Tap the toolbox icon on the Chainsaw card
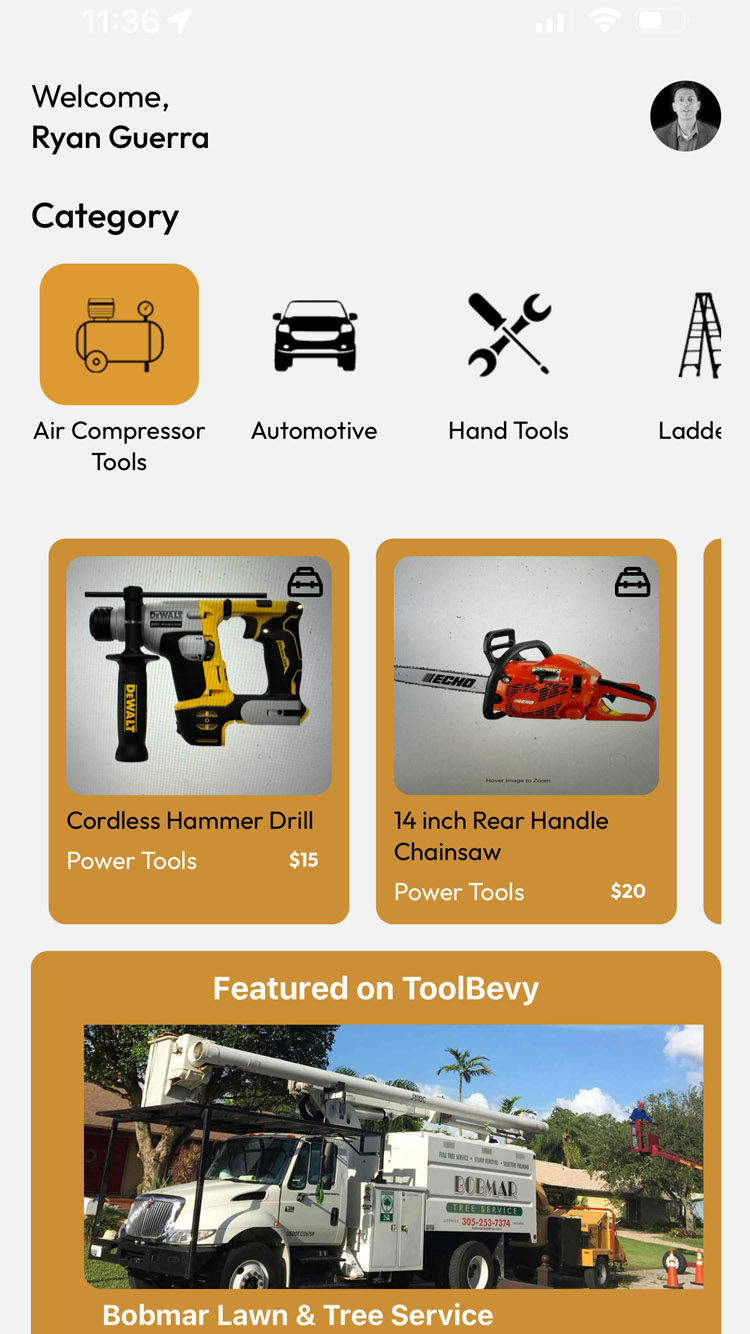The image size is (750, 1334). tap(632, 582)
